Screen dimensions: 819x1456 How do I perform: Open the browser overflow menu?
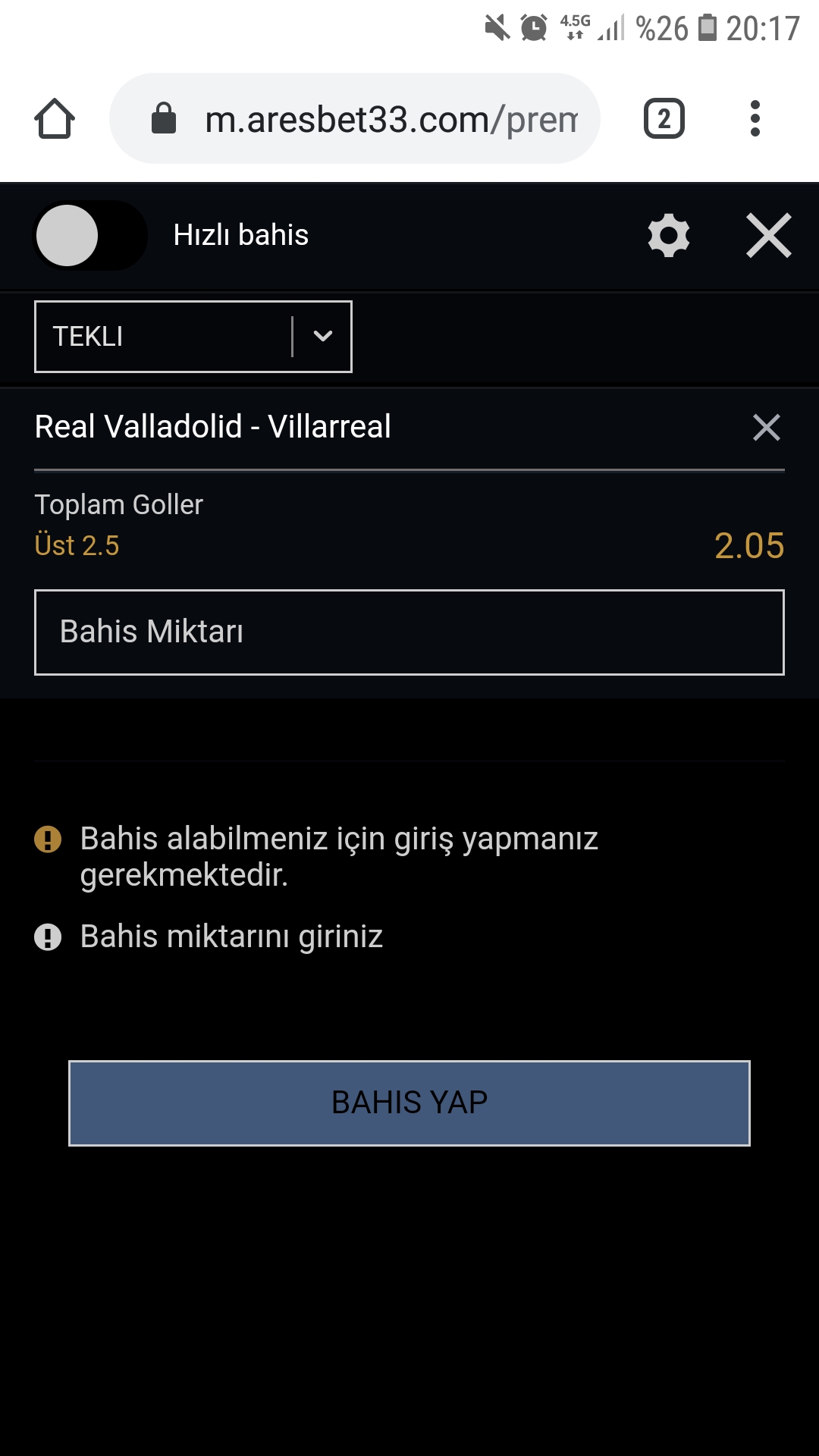tap(755, 119)
